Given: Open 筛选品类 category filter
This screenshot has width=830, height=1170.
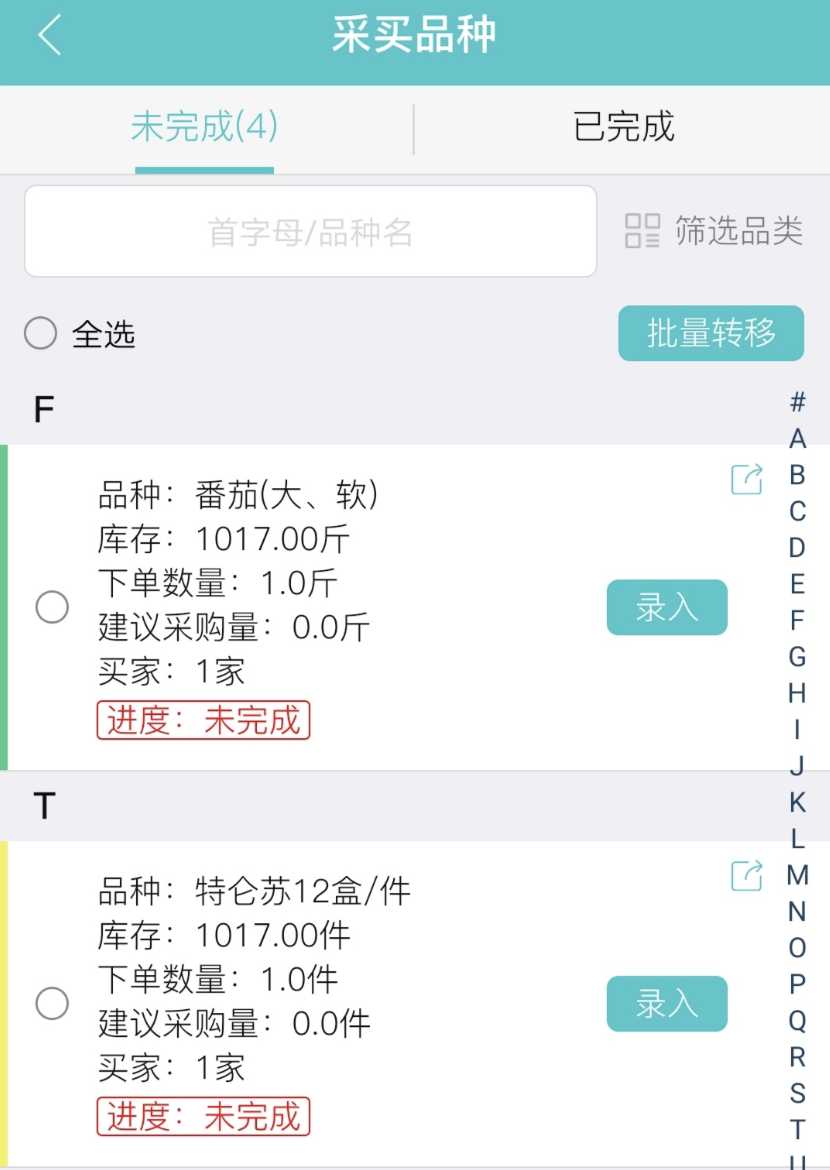Looking at the screenshot, I should 713,231.
